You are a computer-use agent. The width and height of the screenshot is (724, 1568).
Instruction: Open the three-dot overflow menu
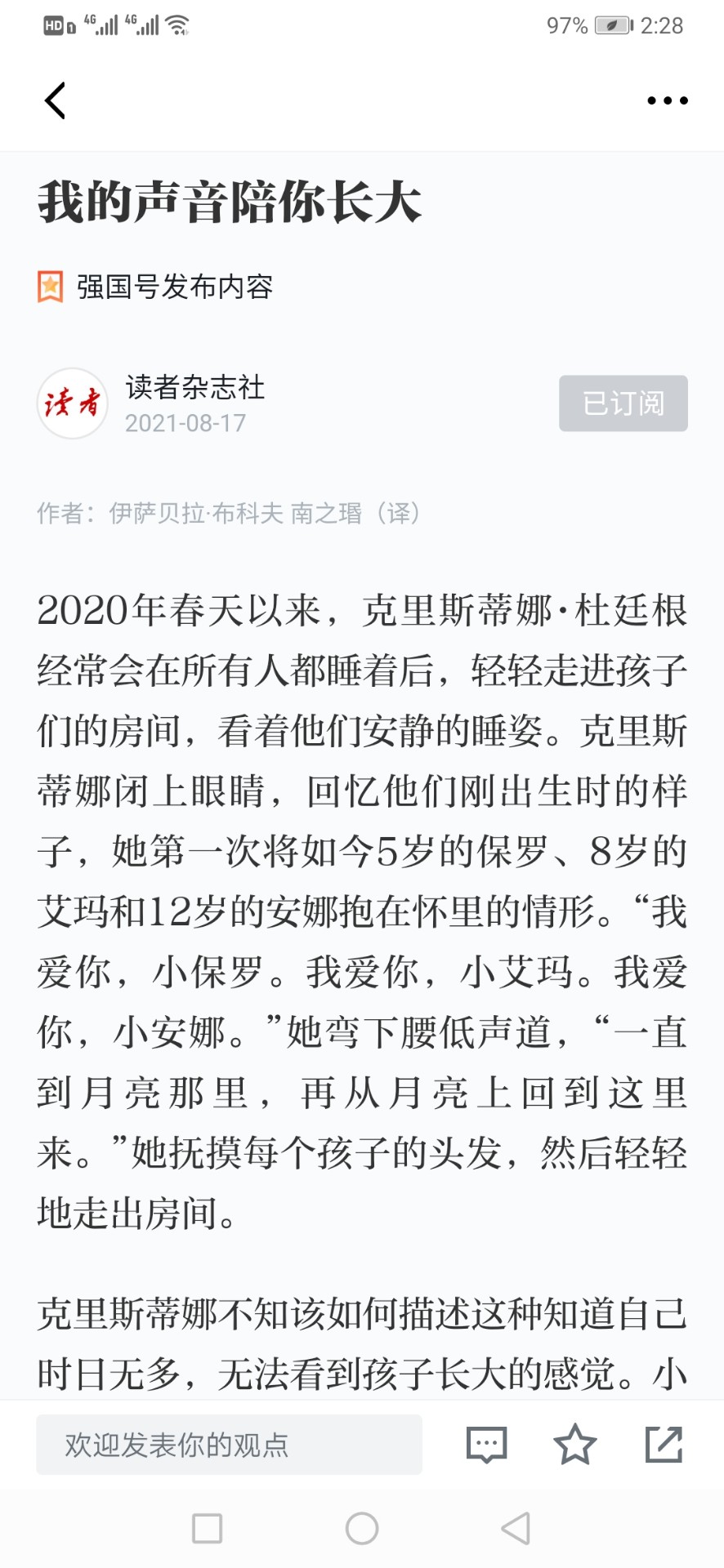[x=667, y=101]
